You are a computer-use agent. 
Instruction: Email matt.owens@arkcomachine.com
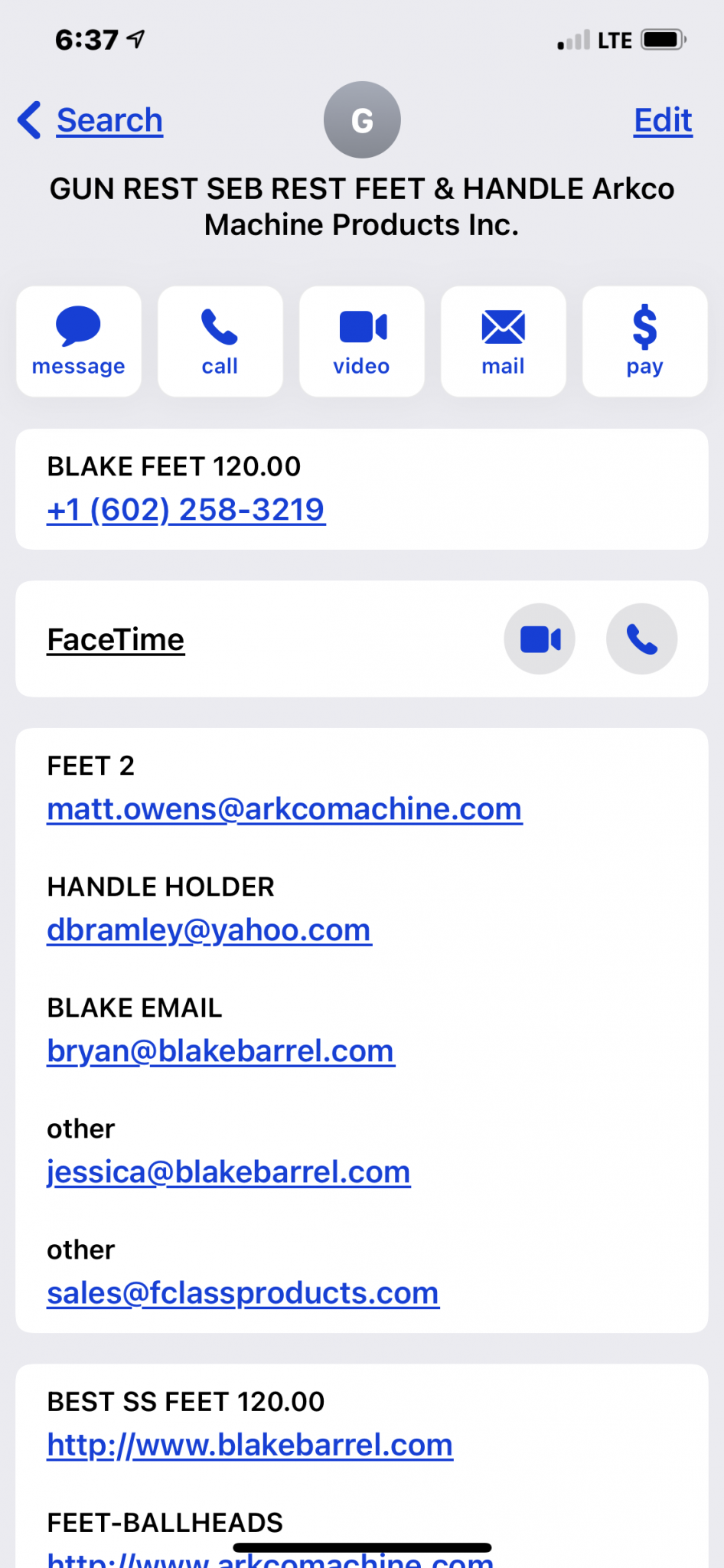pos(285,808)
